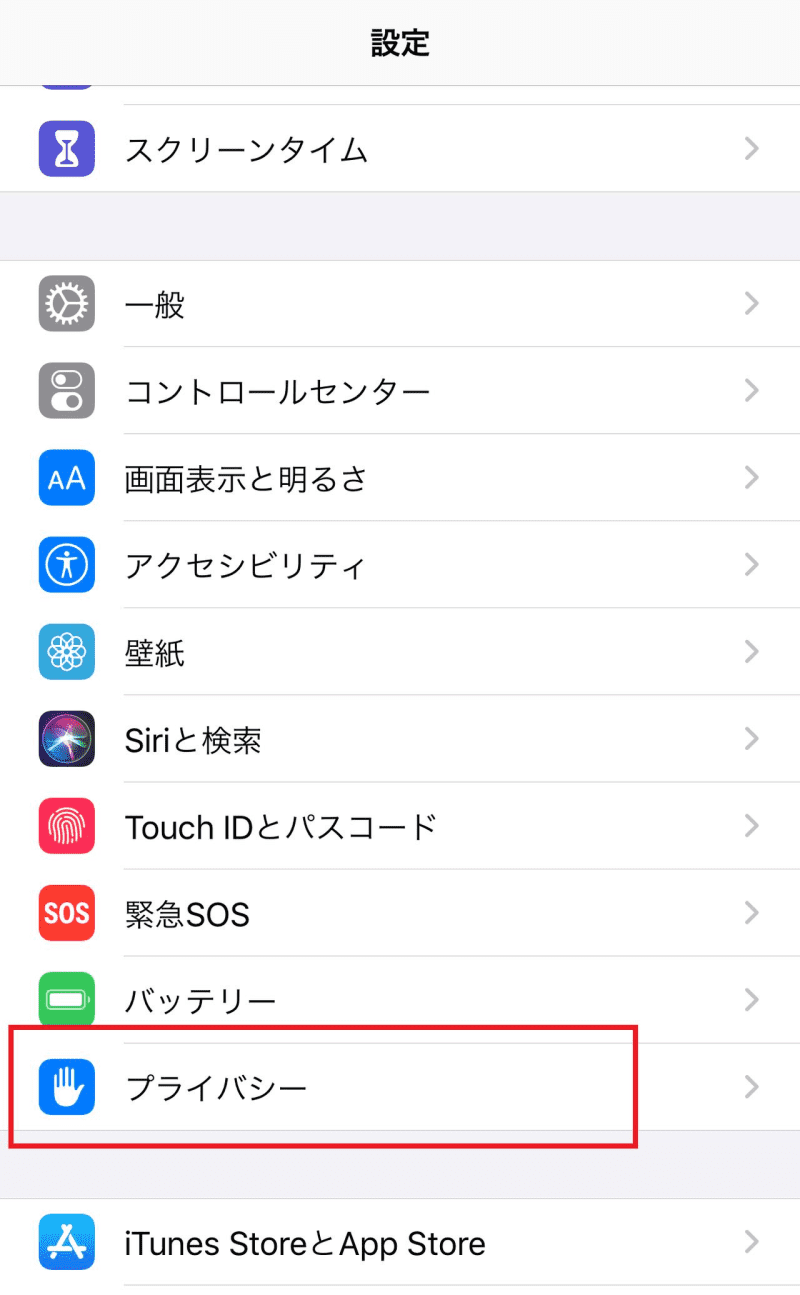Image resolution: width=800 pixels, height=1295 pixels.
Task: Tap Siriと検索
Action: [400, 739]
